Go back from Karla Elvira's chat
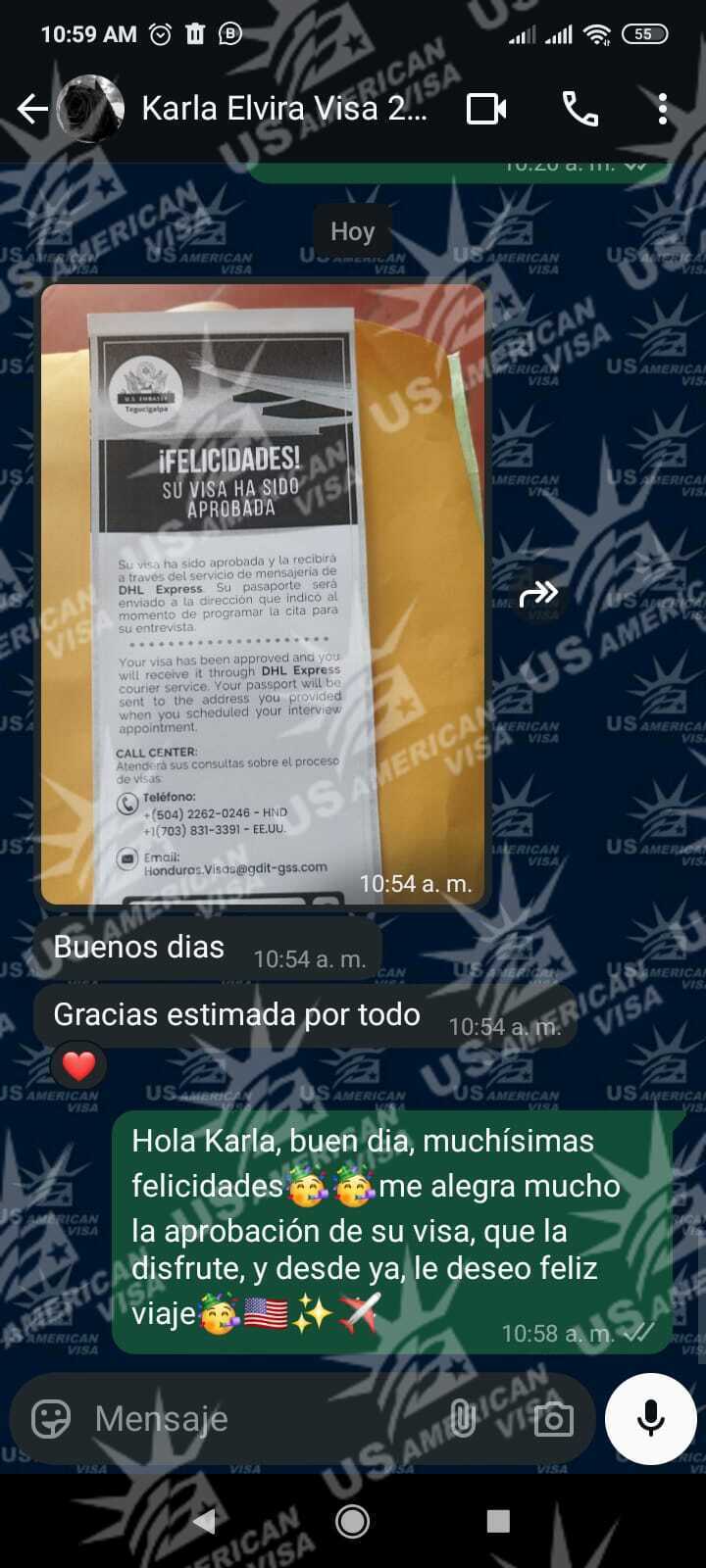The height and width of the screenshot is (1568, 706). (x=32, y=109)
